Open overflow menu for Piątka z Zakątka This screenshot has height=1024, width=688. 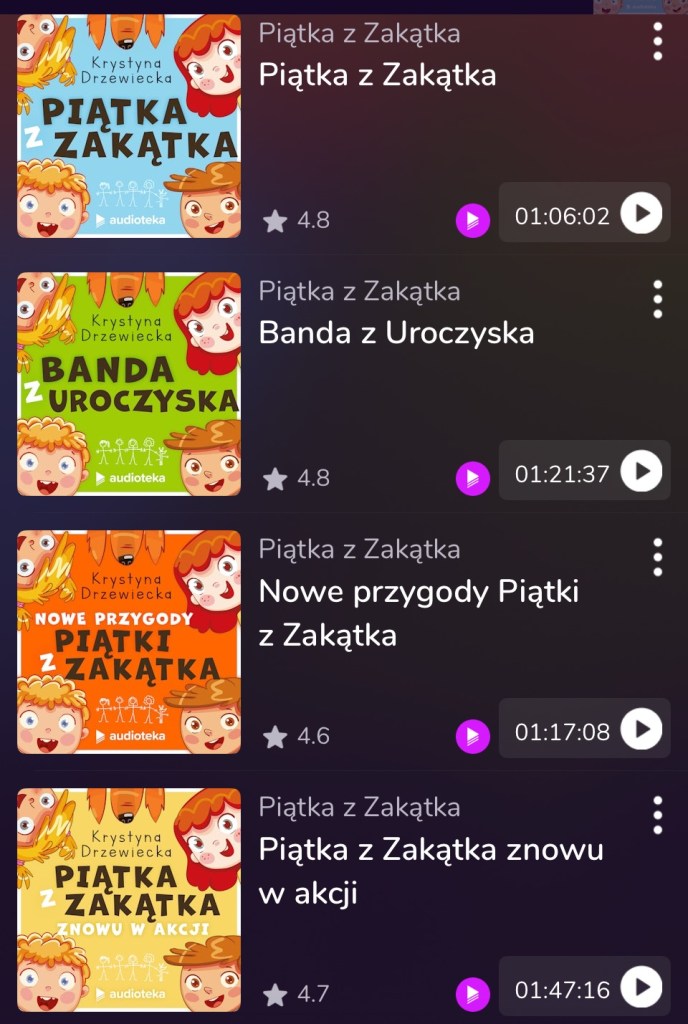(x=657, y=41)
